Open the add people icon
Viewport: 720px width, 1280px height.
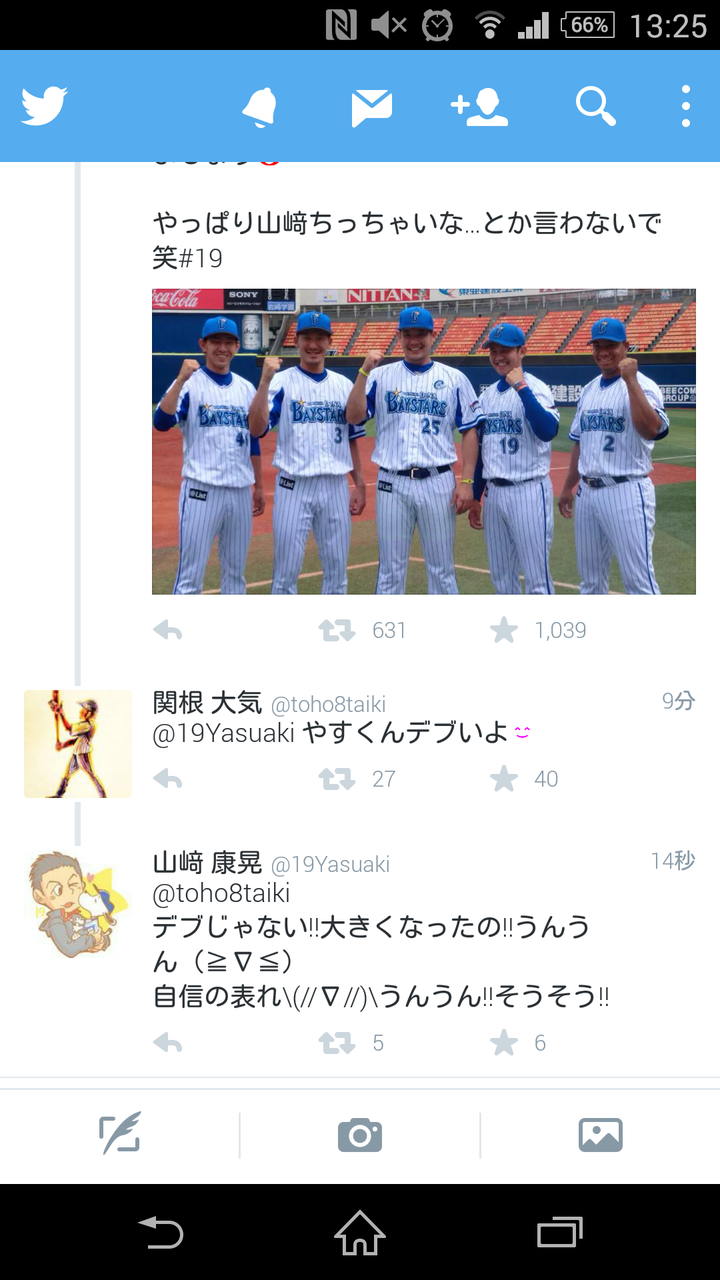(480, 106)
